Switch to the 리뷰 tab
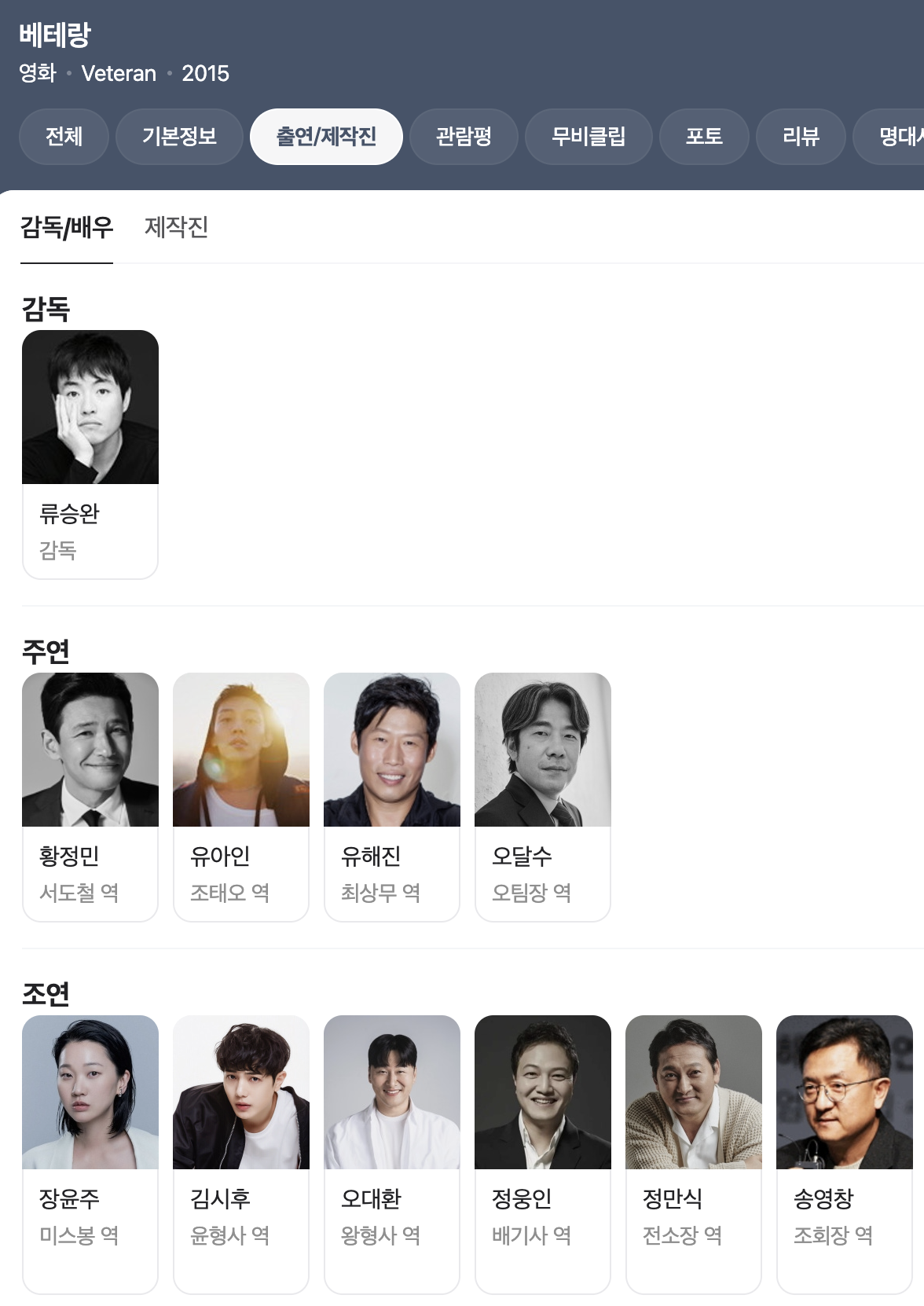The width and height of the screenshot is (924, 1306). tap(801, 137)
